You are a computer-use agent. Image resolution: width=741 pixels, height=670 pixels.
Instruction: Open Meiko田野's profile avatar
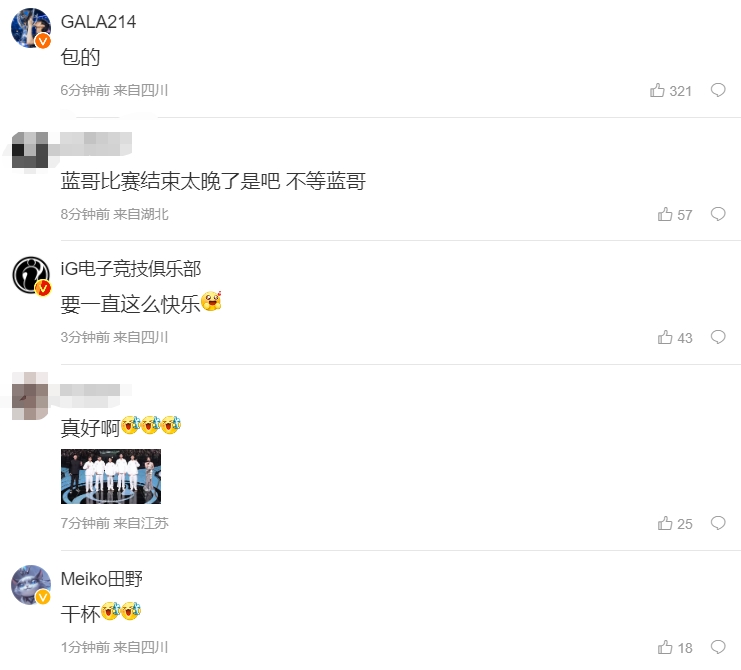click(x=31, y=584)
